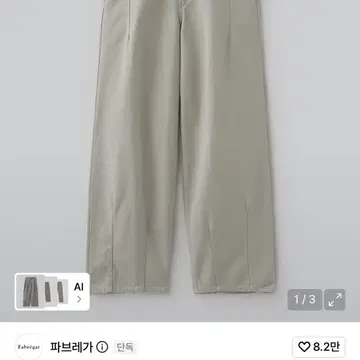Image resolution: width=360 pixels, height=360 pixels.
Task: Open the AI similar items thumbnail panel
Action: click(x=52, y=292)
